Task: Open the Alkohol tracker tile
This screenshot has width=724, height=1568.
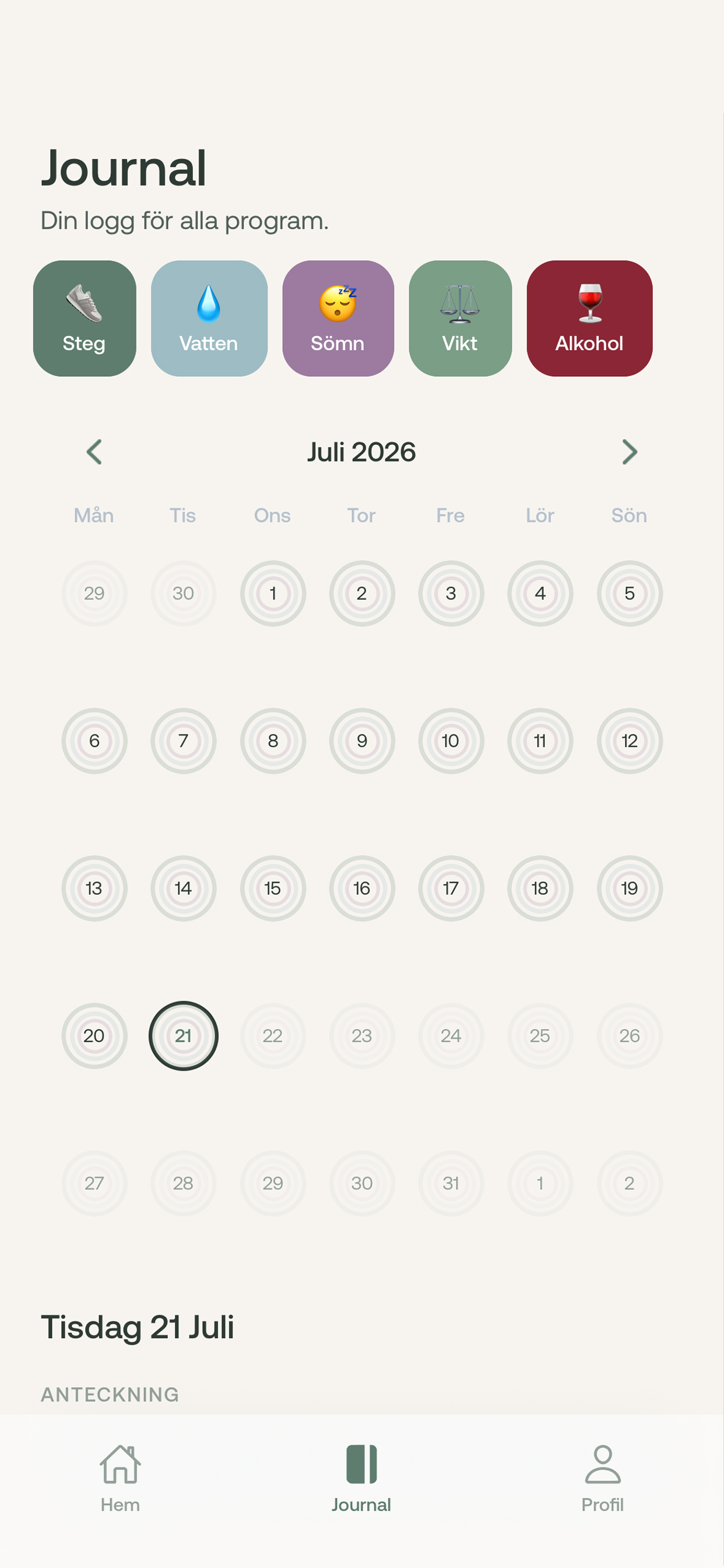Action: click(x=589, y=318)
